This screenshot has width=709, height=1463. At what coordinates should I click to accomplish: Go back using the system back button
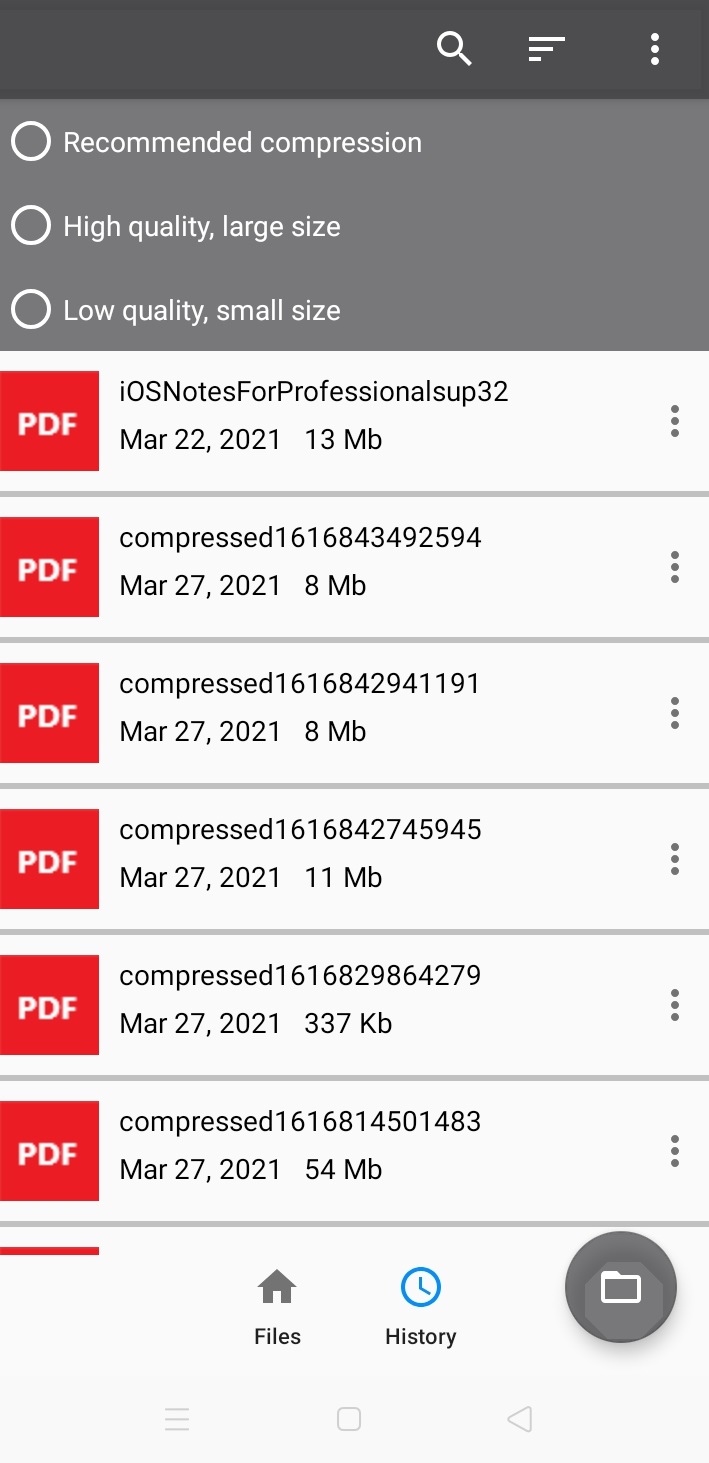click(519, 1418)
